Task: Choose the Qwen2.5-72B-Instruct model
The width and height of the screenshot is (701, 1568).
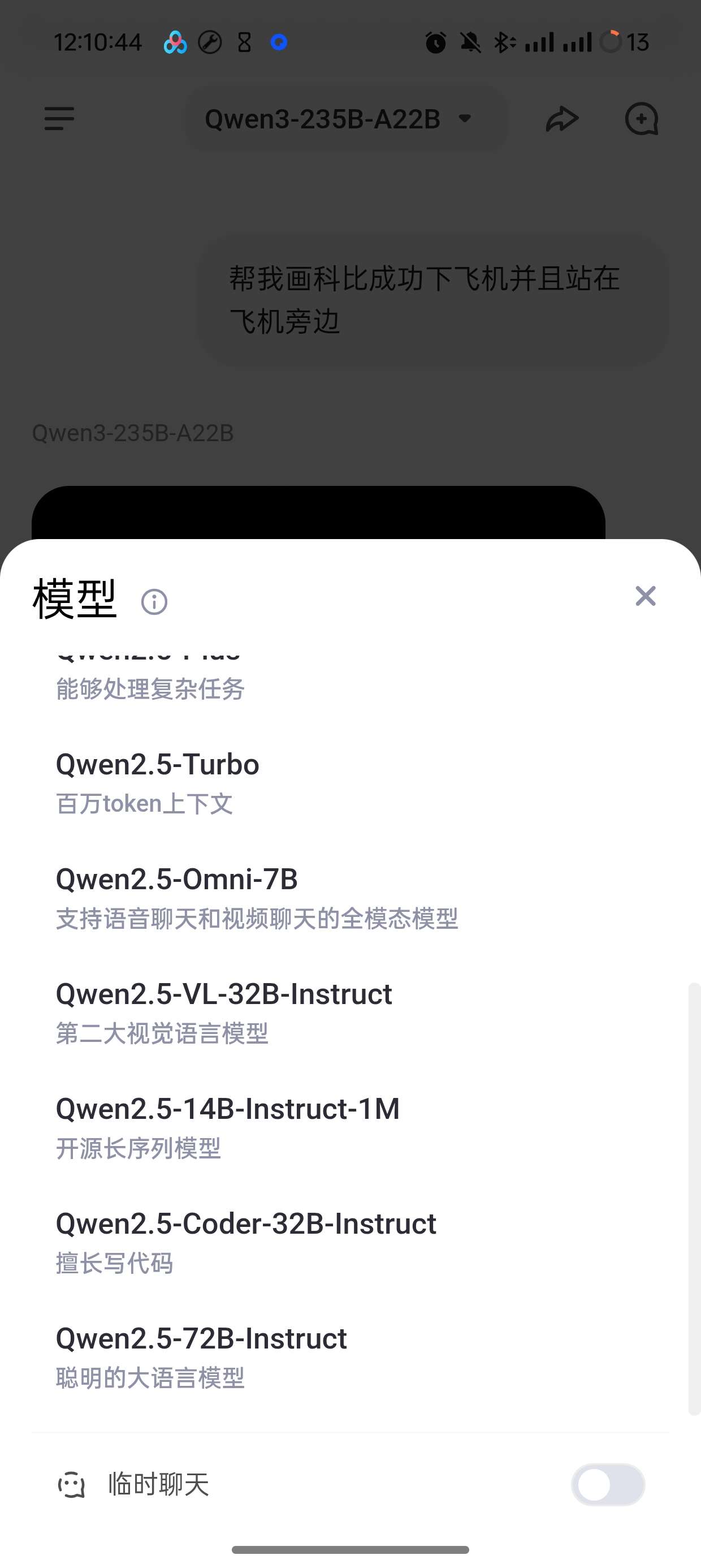Action: 201,1355
